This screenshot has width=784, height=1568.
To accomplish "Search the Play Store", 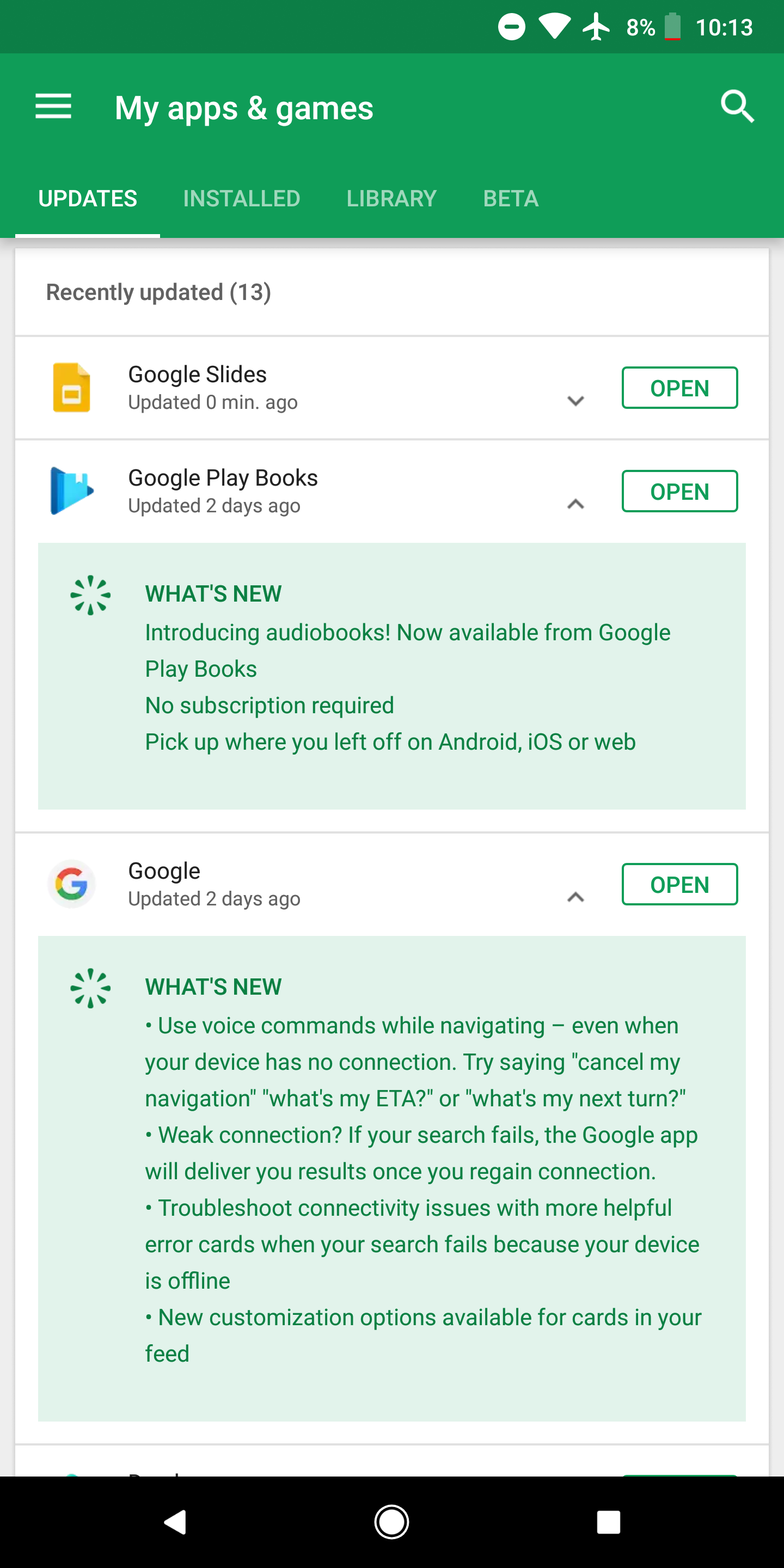I will pyautogui.click(x=737, y=107).
